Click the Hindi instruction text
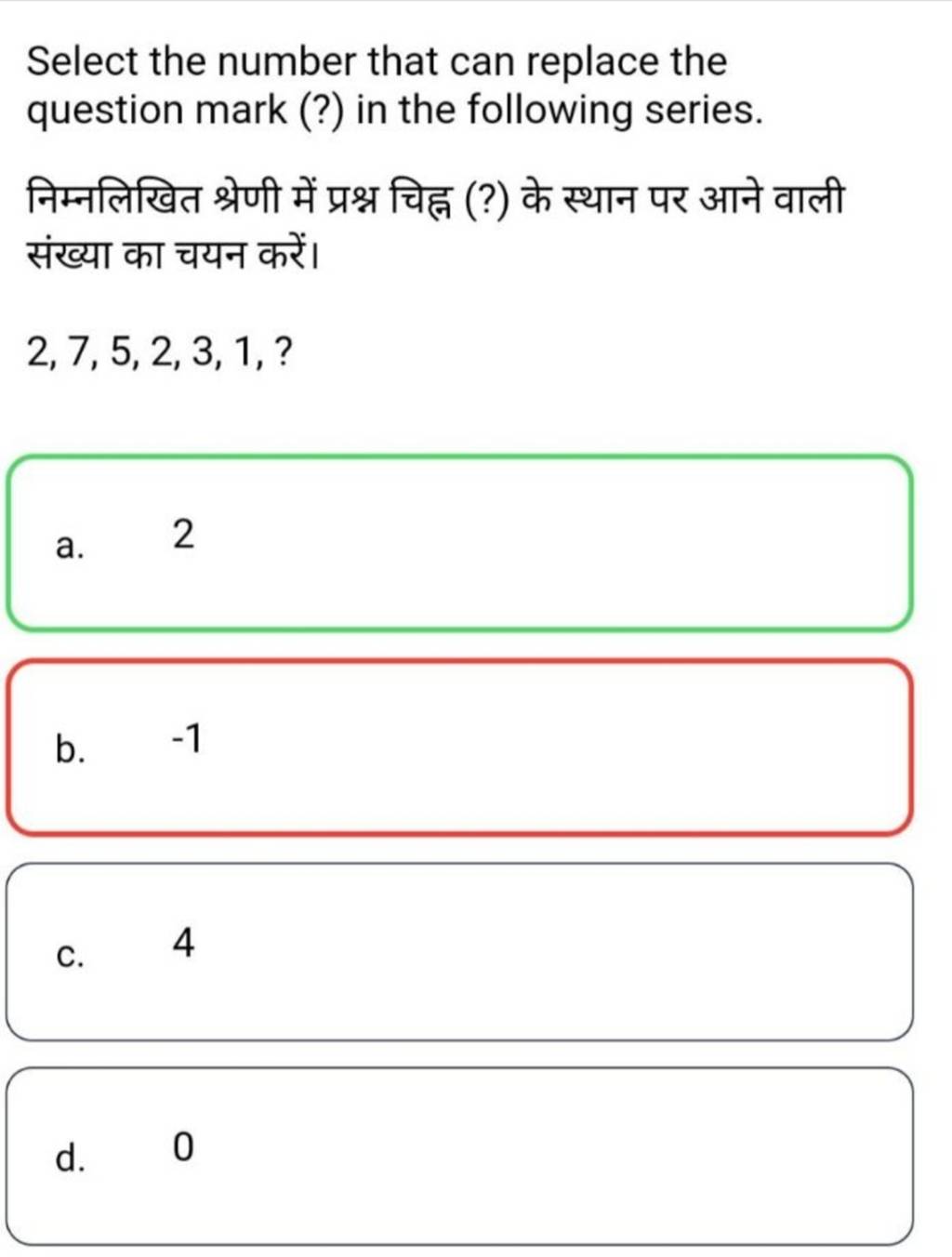This screenshot has height=1257, width=952. click(418, 223)
